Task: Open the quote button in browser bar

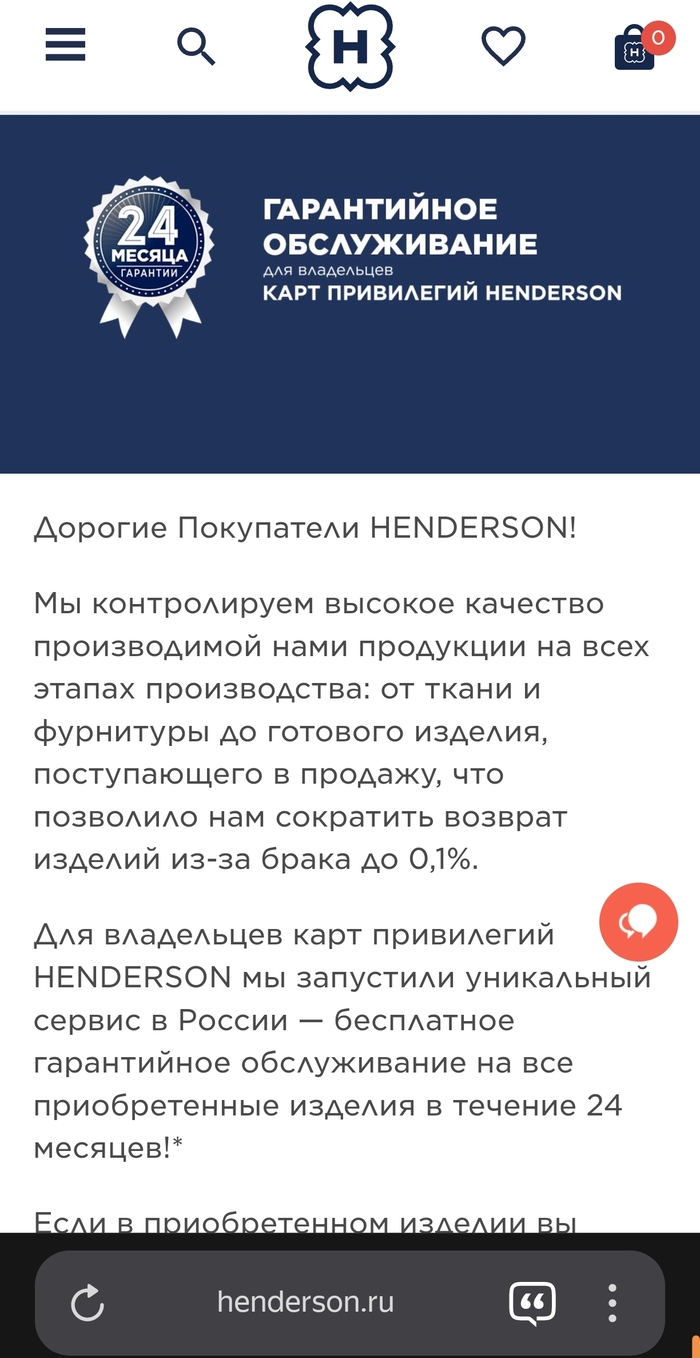Action: pyautogui.click(x=532, y=1303)
